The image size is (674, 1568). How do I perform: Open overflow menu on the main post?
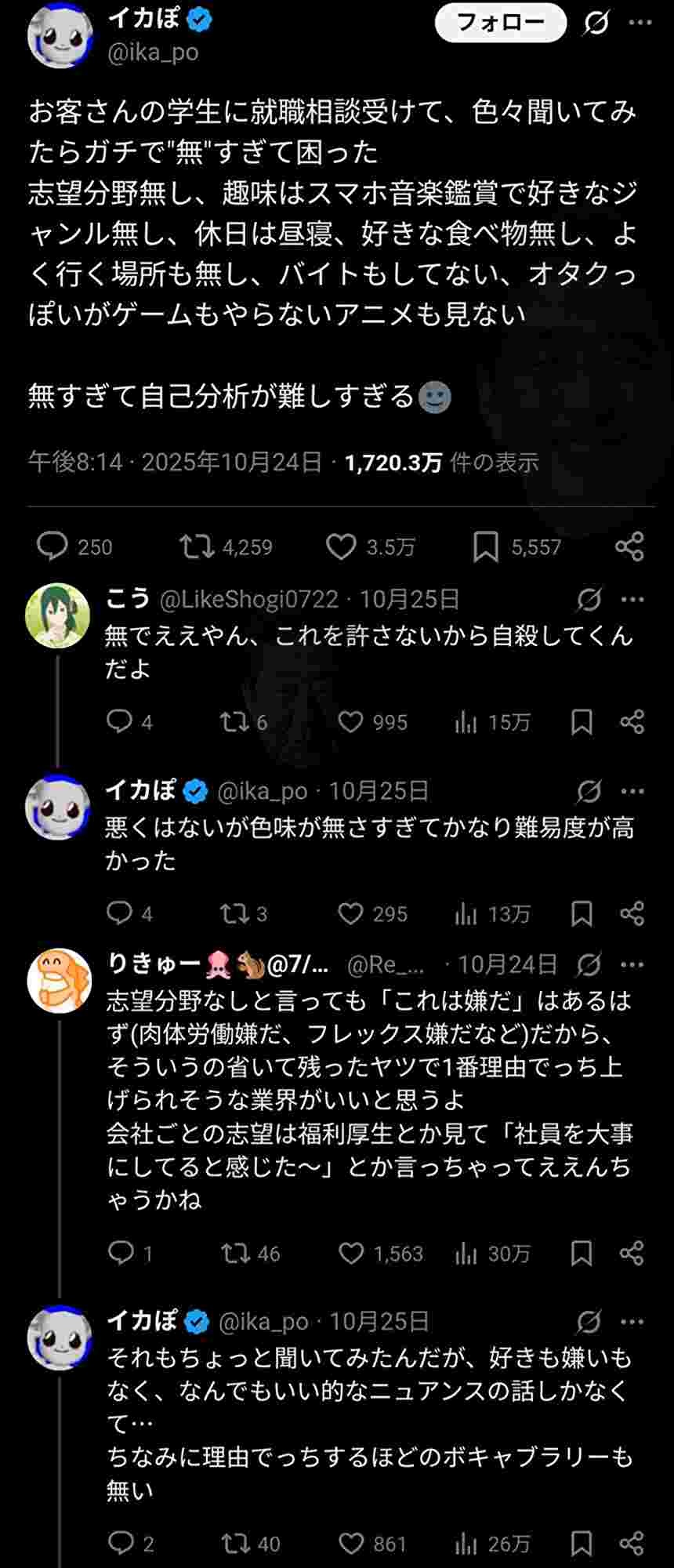(x=640, y=23)
